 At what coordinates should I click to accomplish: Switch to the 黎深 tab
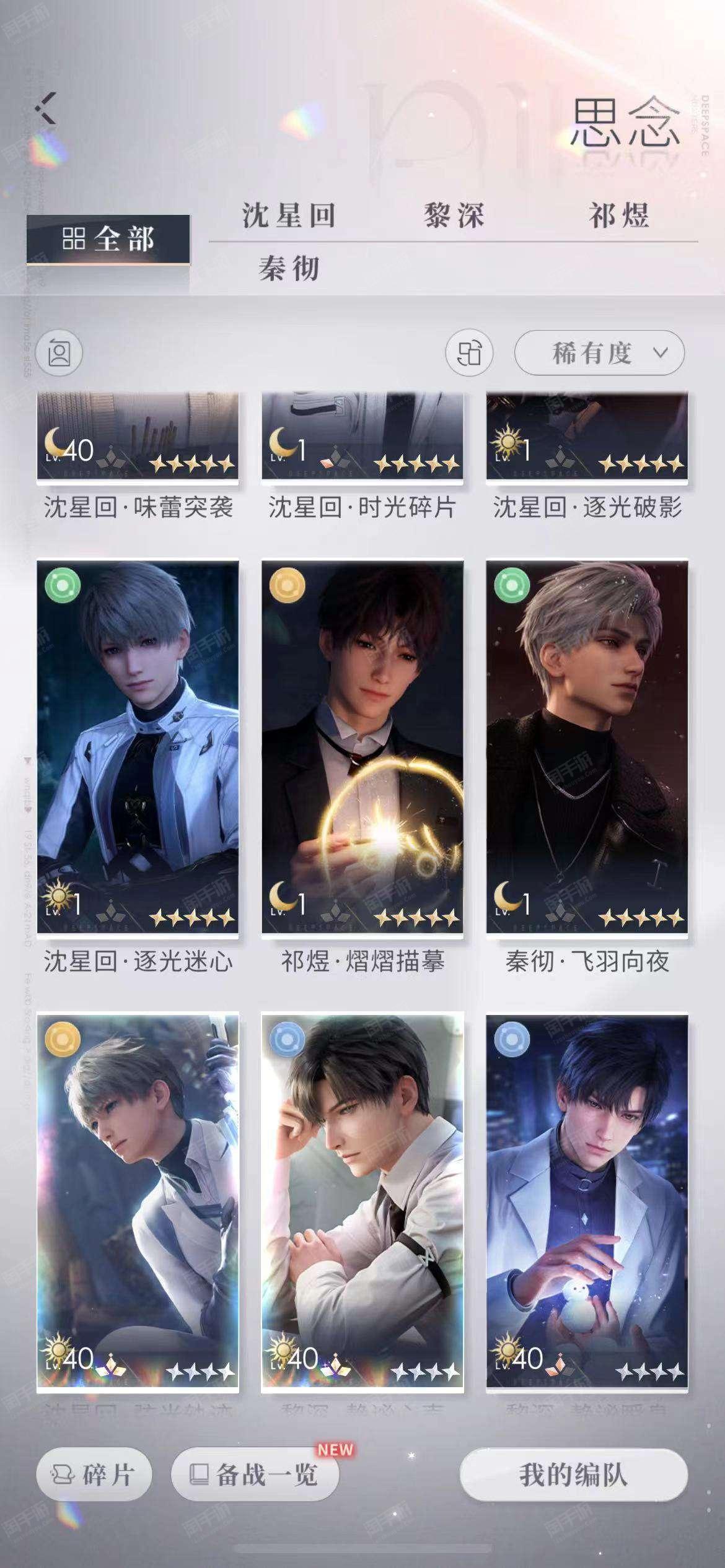pos(454,216)
